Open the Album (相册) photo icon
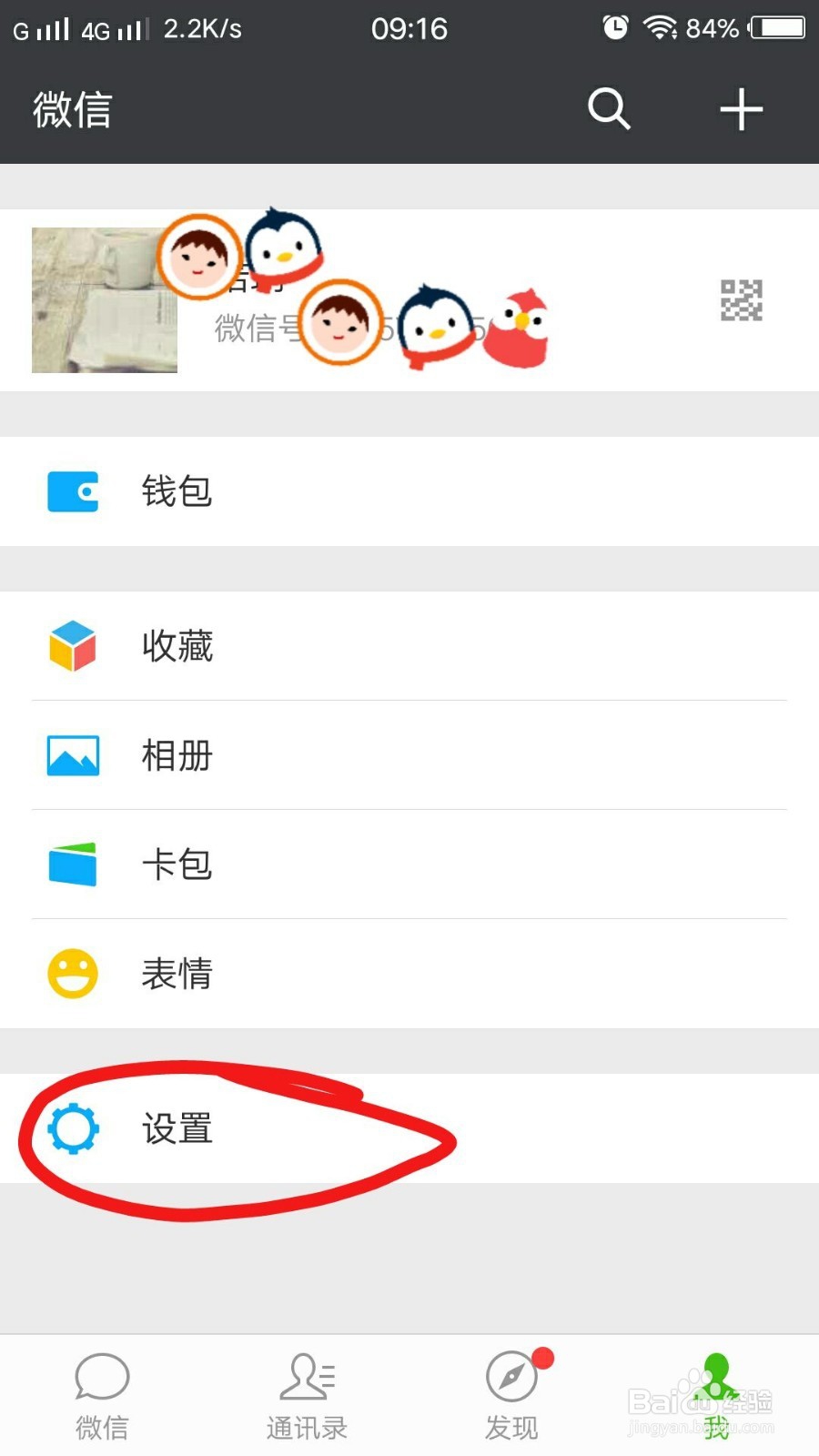 point(73,755)
